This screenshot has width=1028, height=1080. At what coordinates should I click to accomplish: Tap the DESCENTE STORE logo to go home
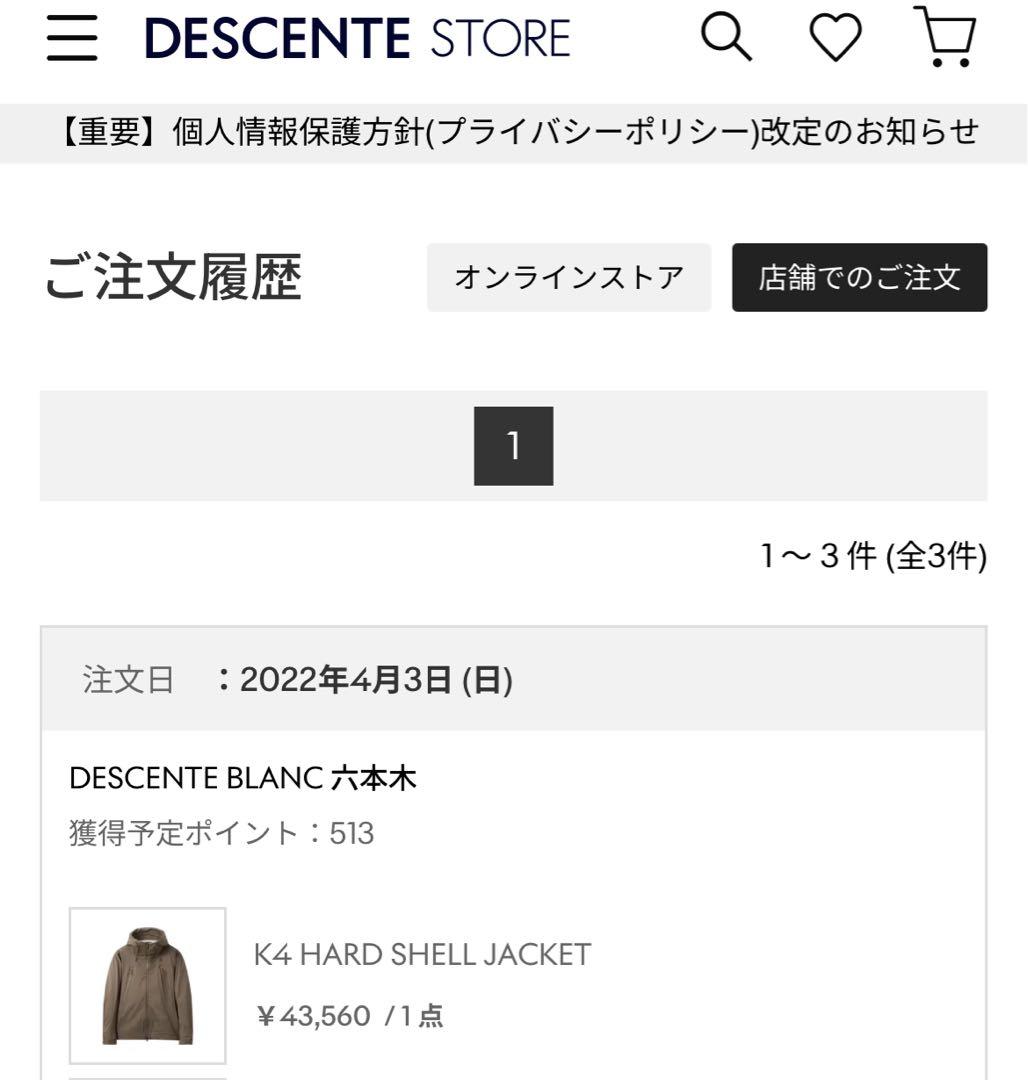point(357,39)
